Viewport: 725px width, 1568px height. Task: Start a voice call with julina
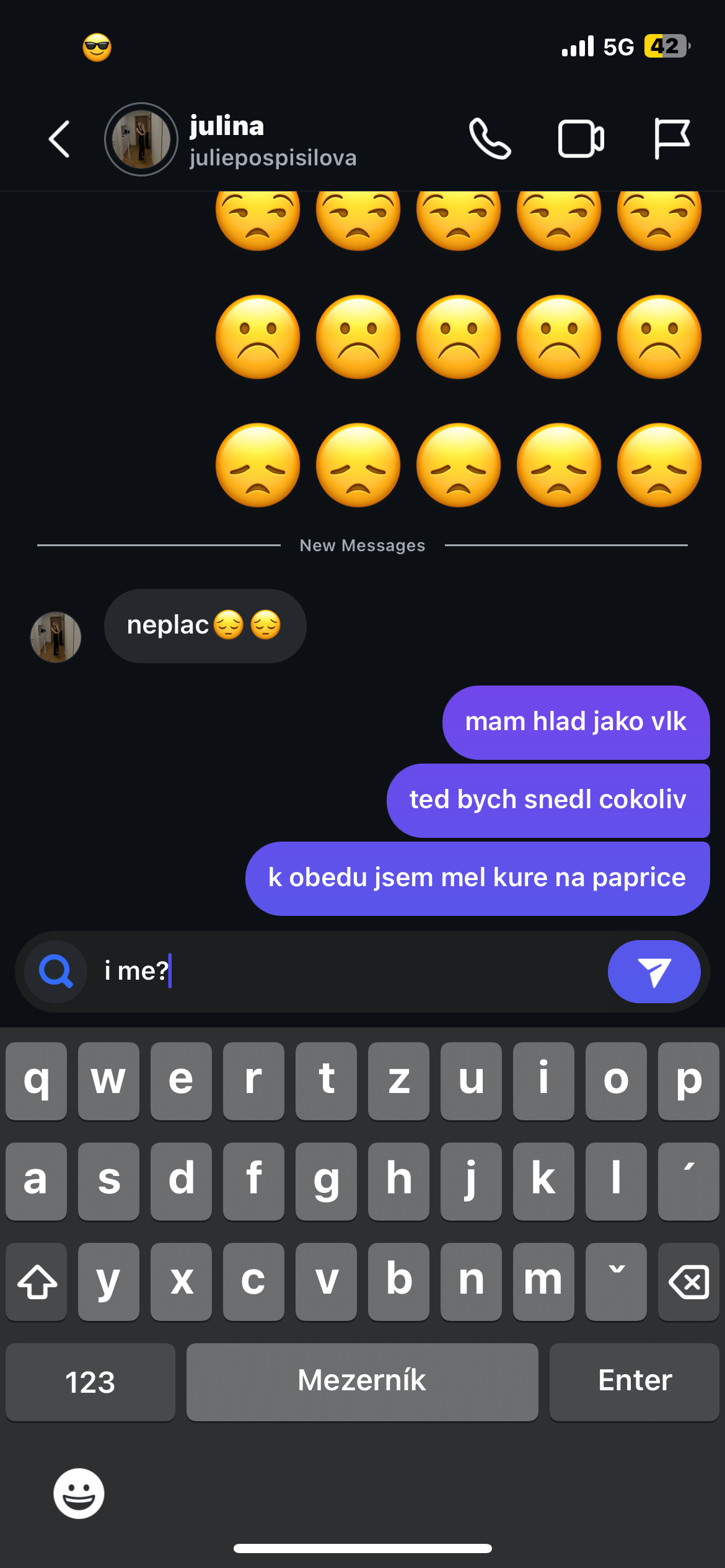coord(490,139)
